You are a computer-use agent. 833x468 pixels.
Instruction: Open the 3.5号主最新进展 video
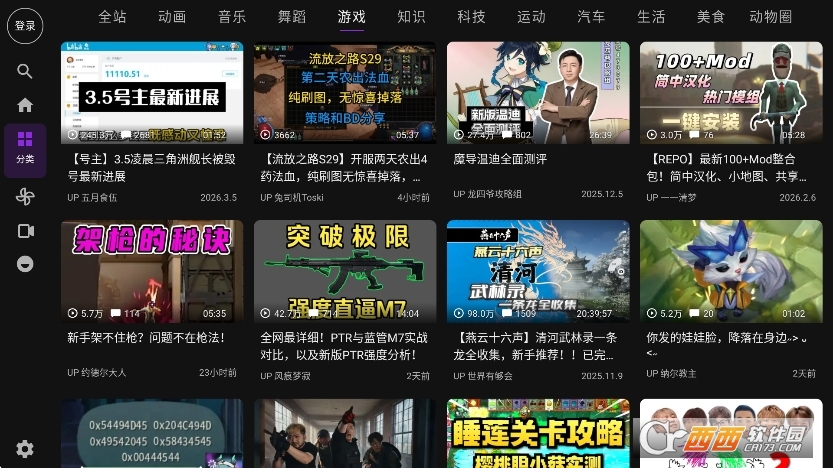tap(152, 93)
